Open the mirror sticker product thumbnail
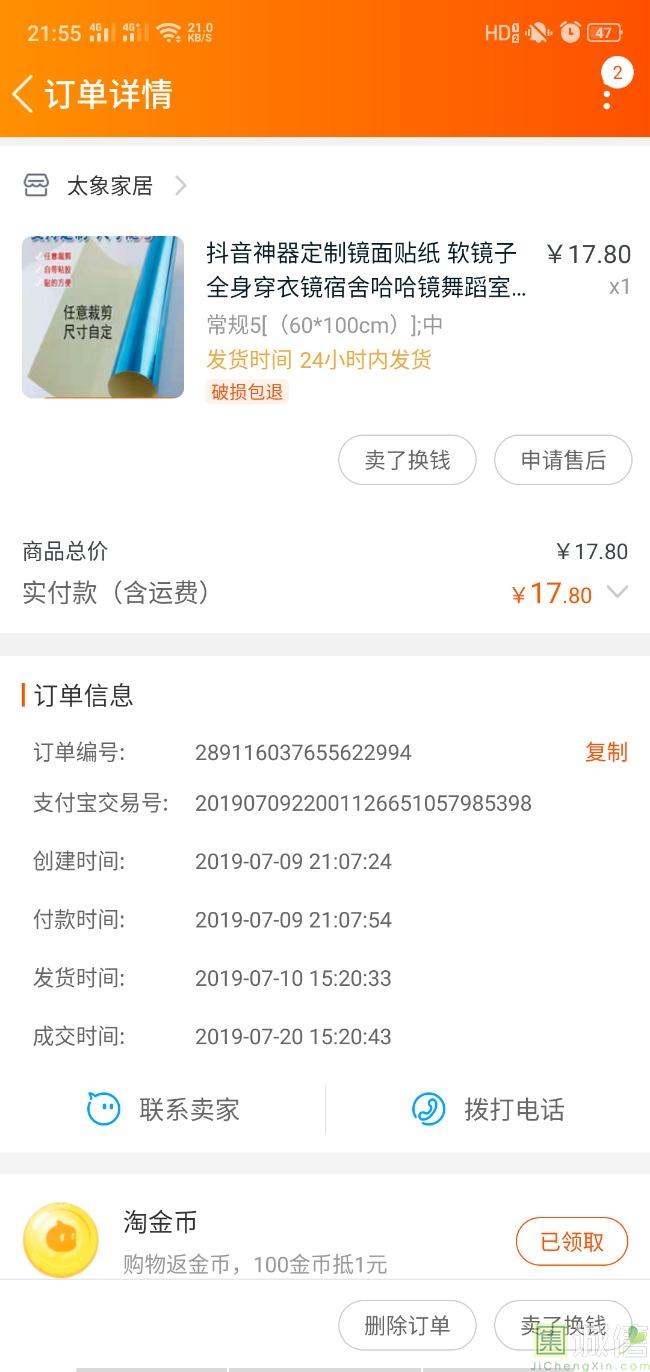The image size is (650, 1372). click(x=103, y=317)
